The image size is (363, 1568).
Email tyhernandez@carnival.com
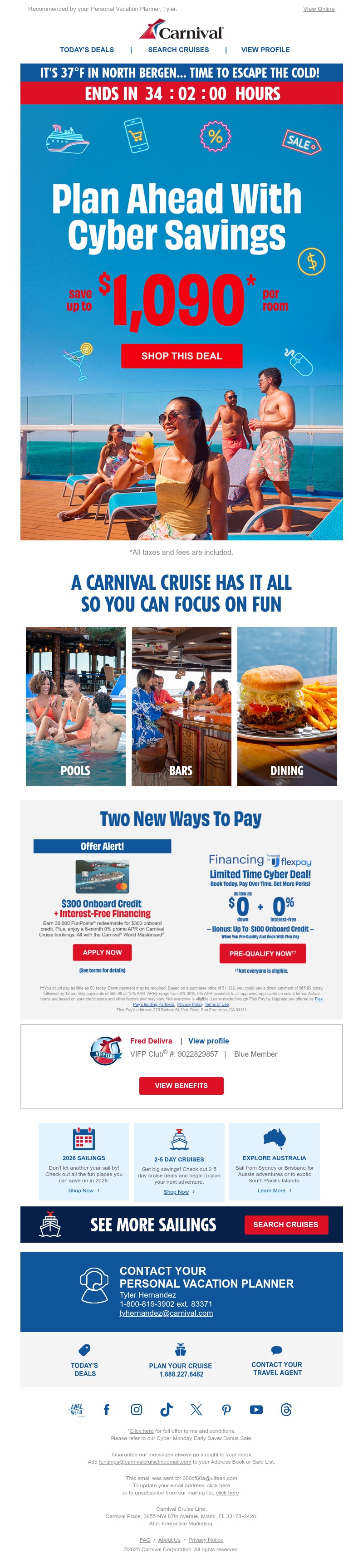pos(166,1313)
